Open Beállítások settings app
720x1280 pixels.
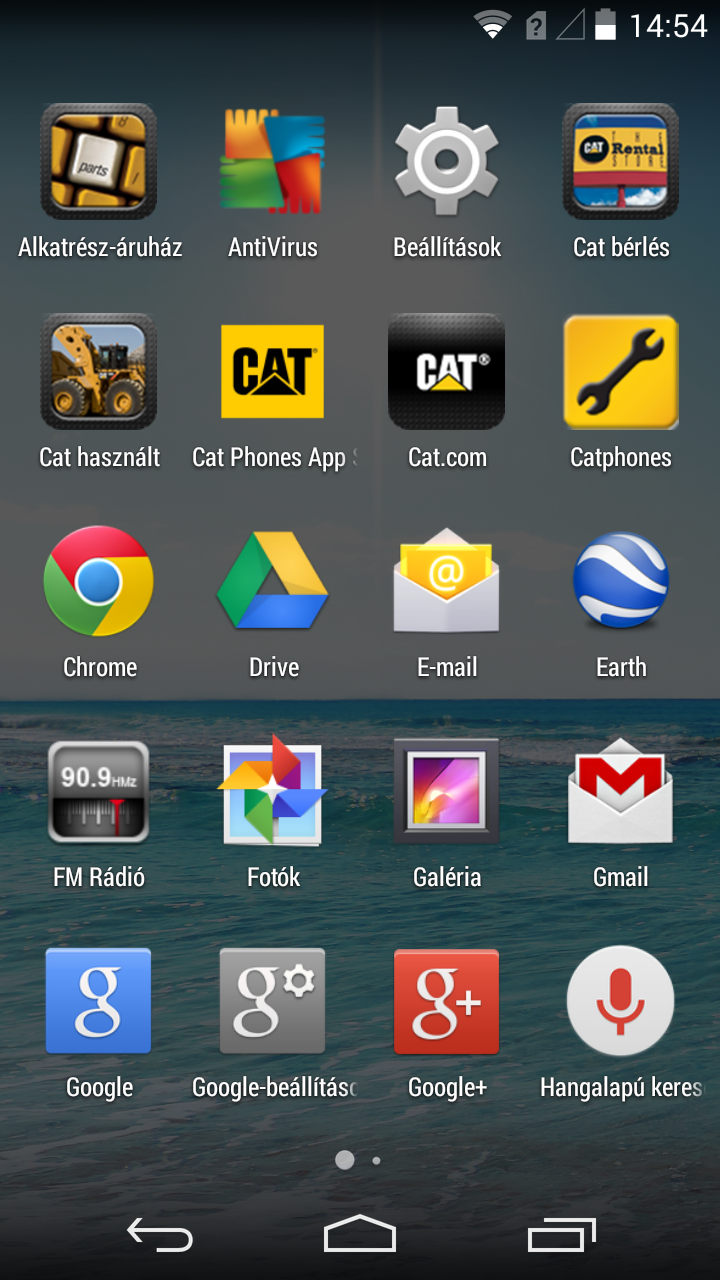447,162
